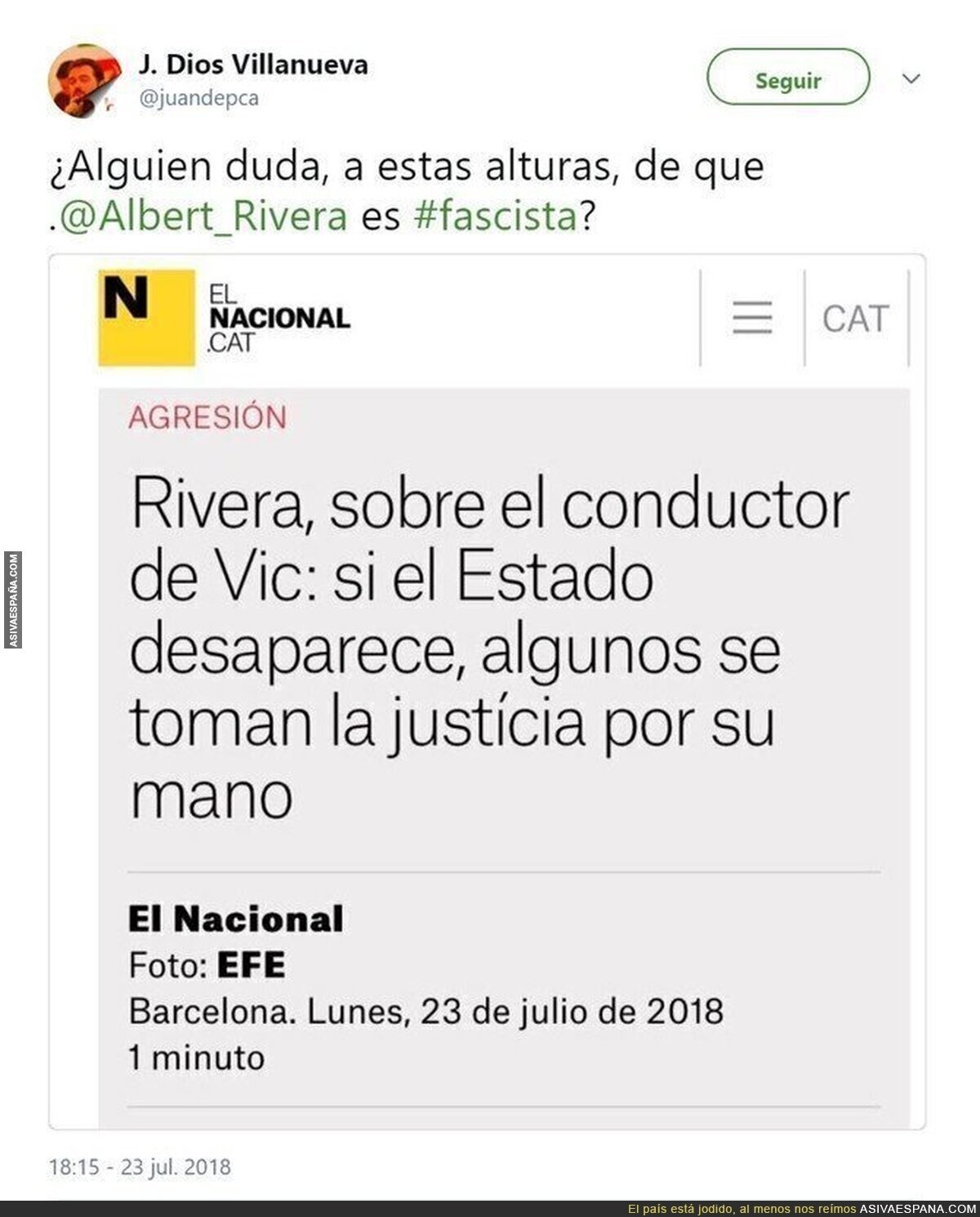980x1217 pixels.
Task: Open the tweet options chevron
Action: point(911,78)
